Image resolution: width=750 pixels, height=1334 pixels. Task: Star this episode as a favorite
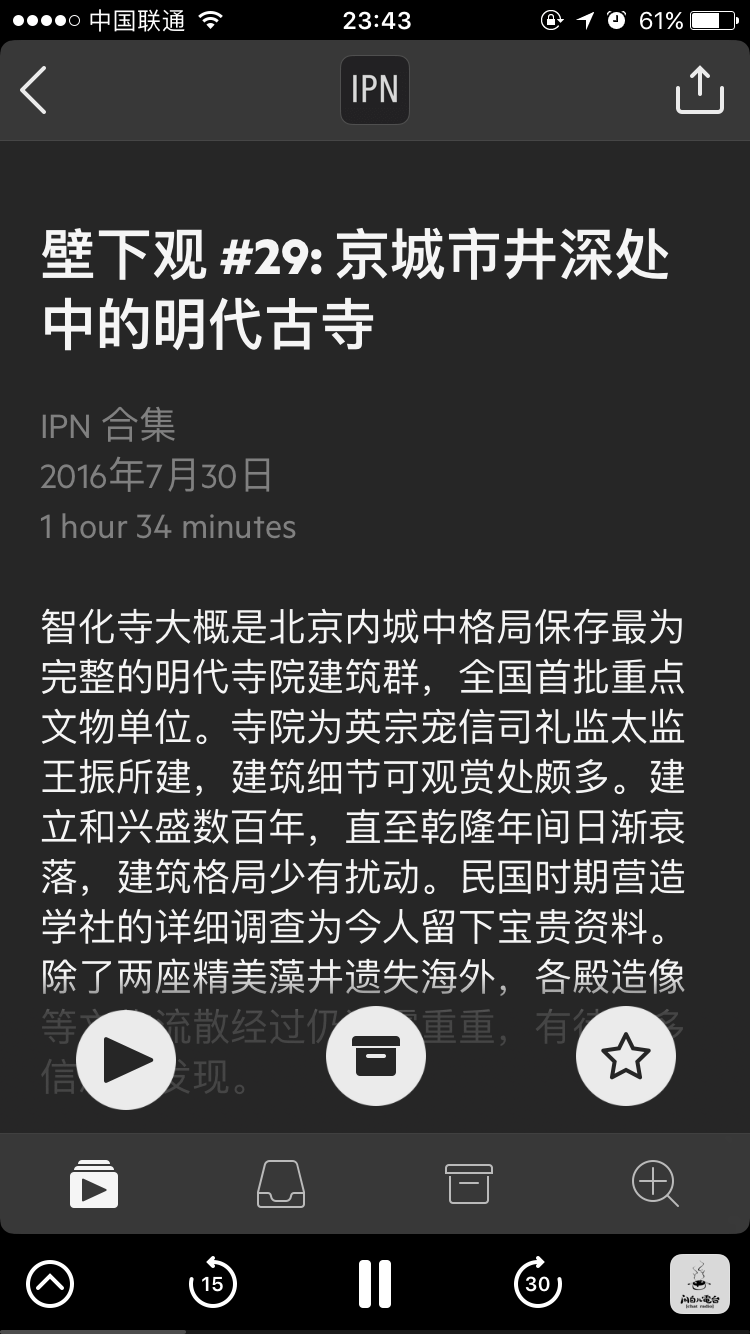[626, 1057]
